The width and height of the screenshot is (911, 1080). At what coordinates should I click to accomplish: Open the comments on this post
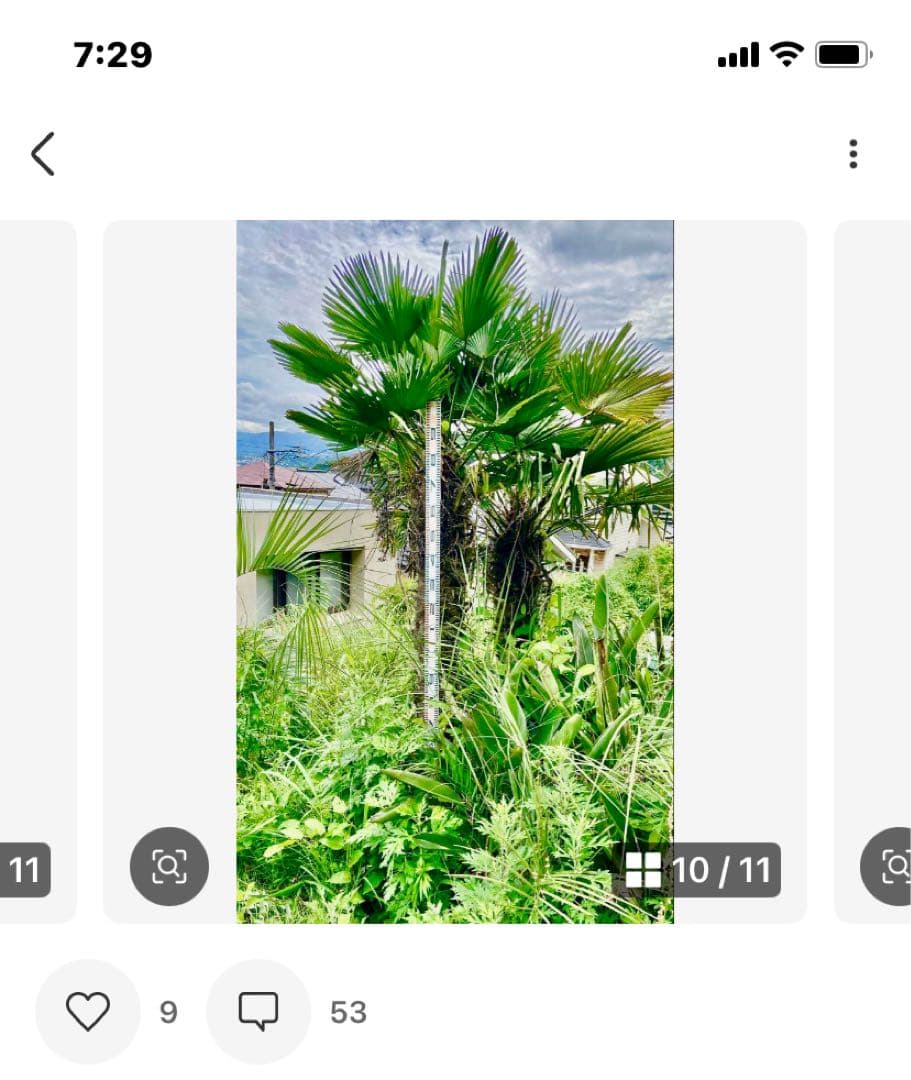(x=258, y=1012)
